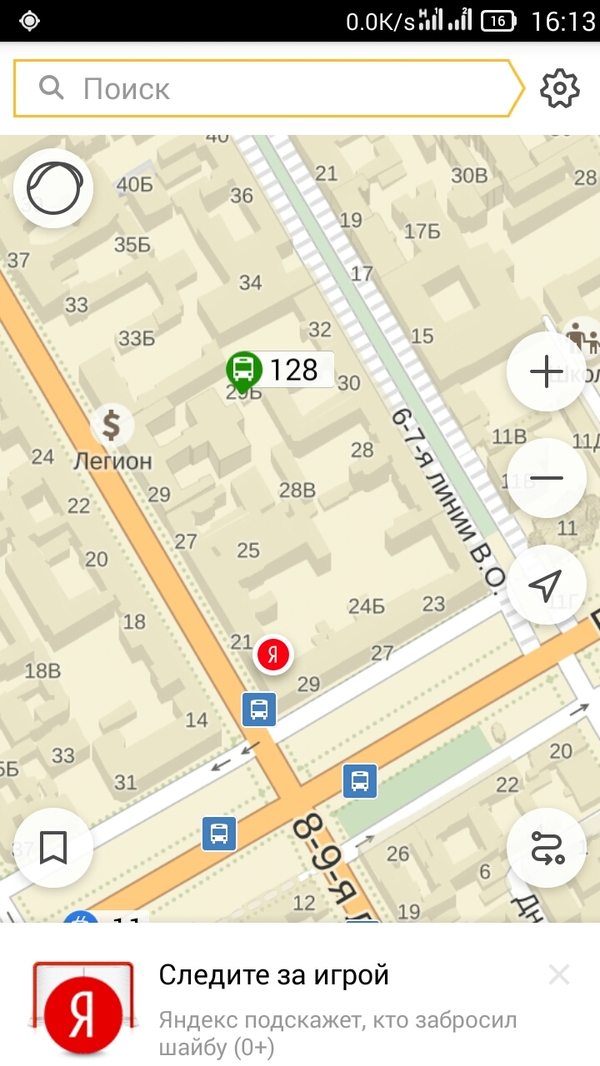Select bus stop icon near house 21
The width and height of the screenshot is (600, 1066).
click(x=259, y=710)
